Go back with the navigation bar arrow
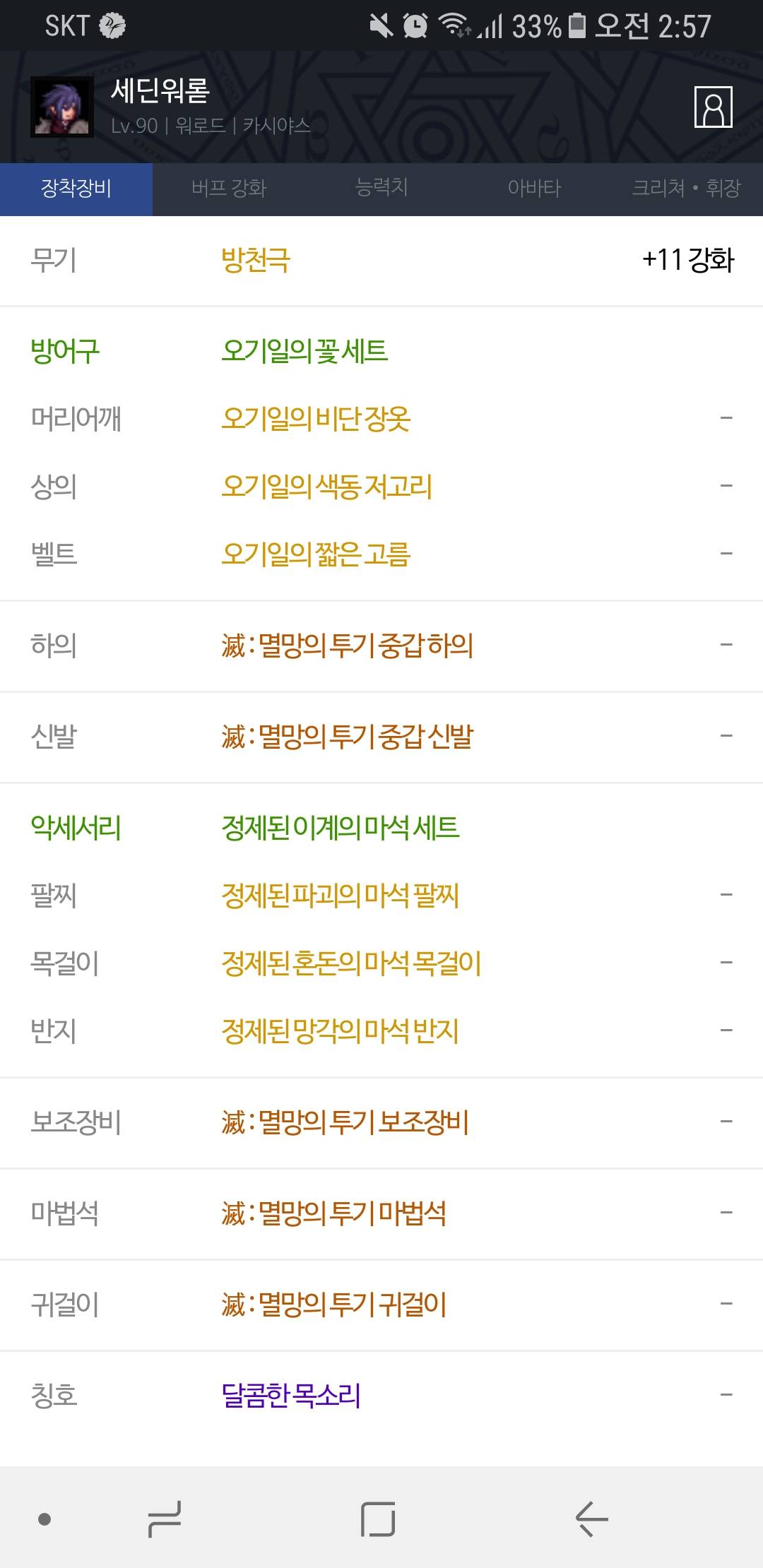This screenshot has width=763, height=1568. [x=591, y=1519]
